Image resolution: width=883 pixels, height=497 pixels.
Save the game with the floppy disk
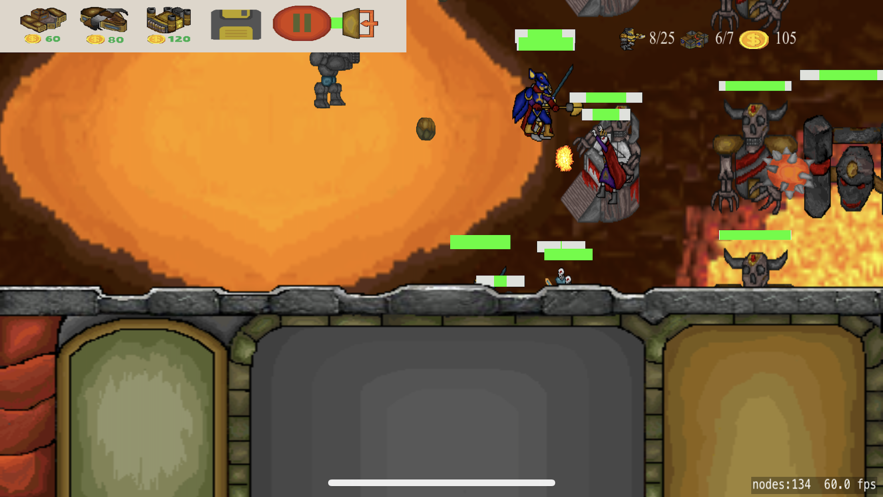pos(236,24)
